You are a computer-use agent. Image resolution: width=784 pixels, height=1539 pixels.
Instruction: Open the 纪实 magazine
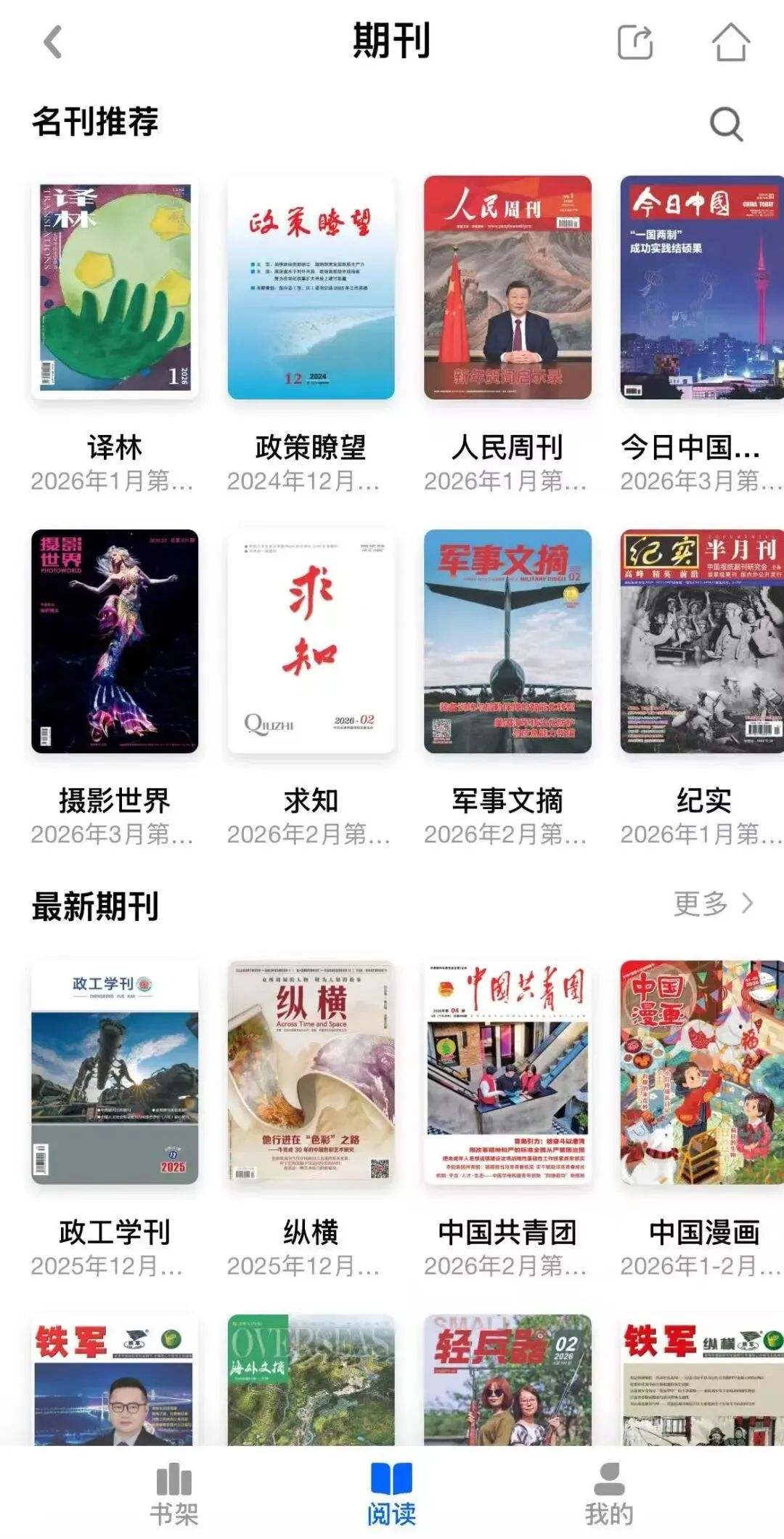pos(701,641)
